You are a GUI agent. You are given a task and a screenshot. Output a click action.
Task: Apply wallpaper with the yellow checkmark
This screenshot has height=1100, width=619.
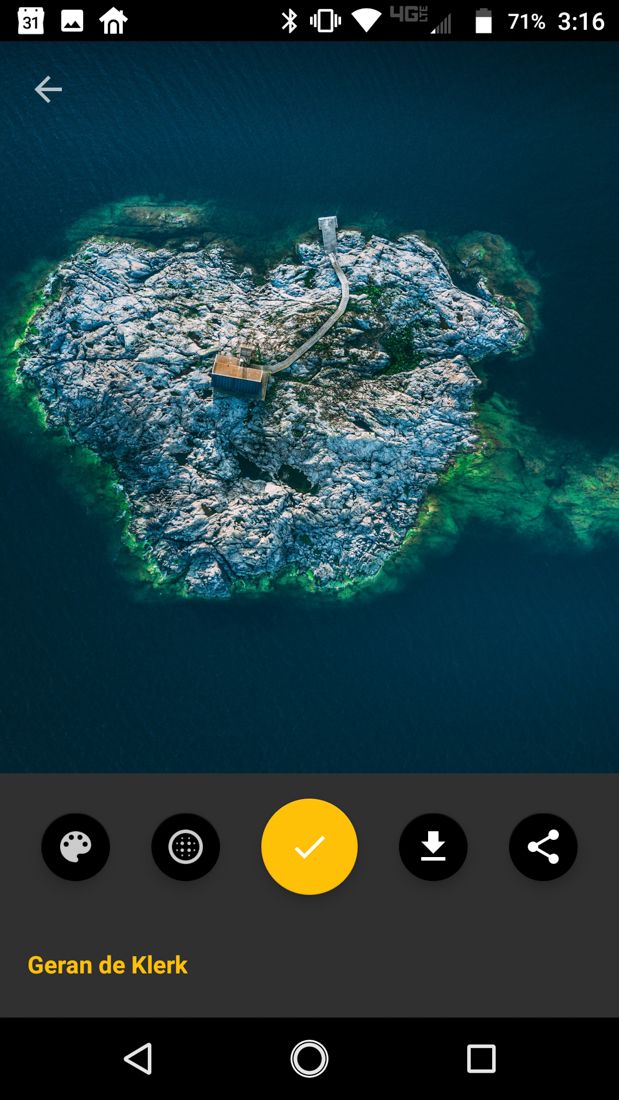309,847
